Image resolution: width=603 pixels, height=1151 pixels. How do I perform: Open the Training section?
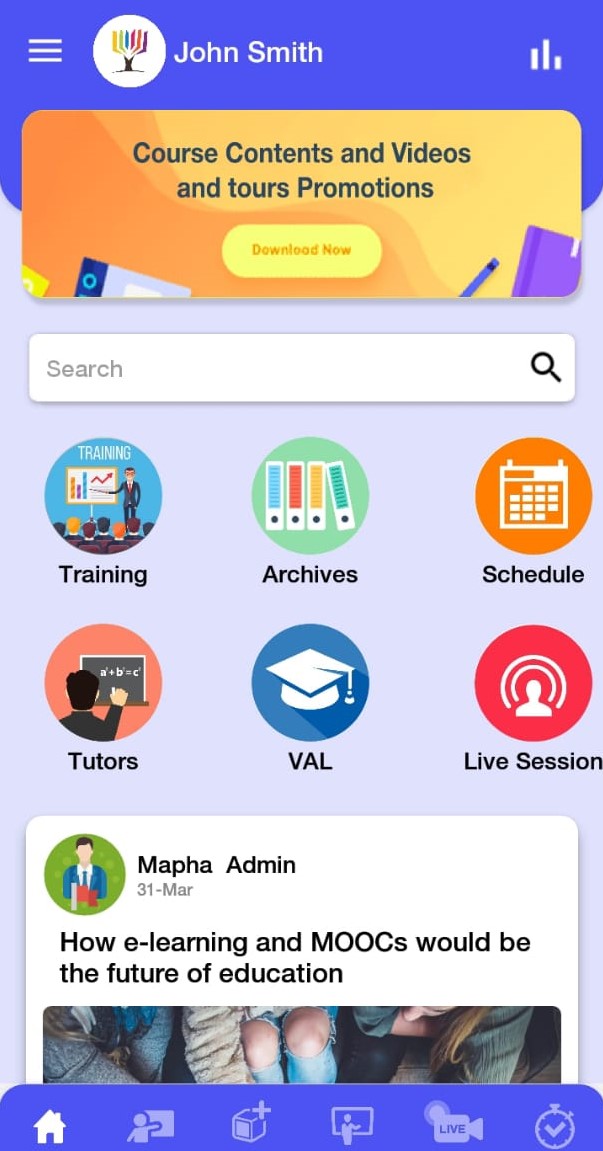[x=103, y=497]
